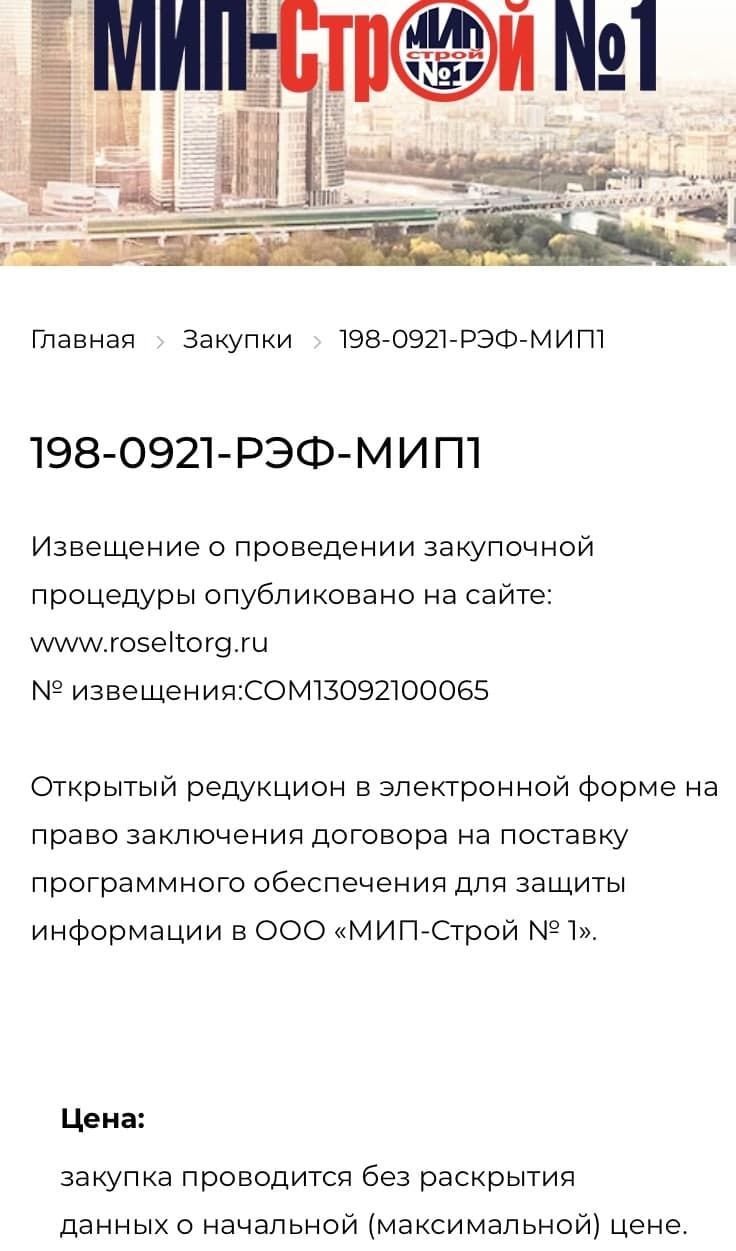Open the Закупки breadcrumb link

pyautogui.click(x=237, y=340)
